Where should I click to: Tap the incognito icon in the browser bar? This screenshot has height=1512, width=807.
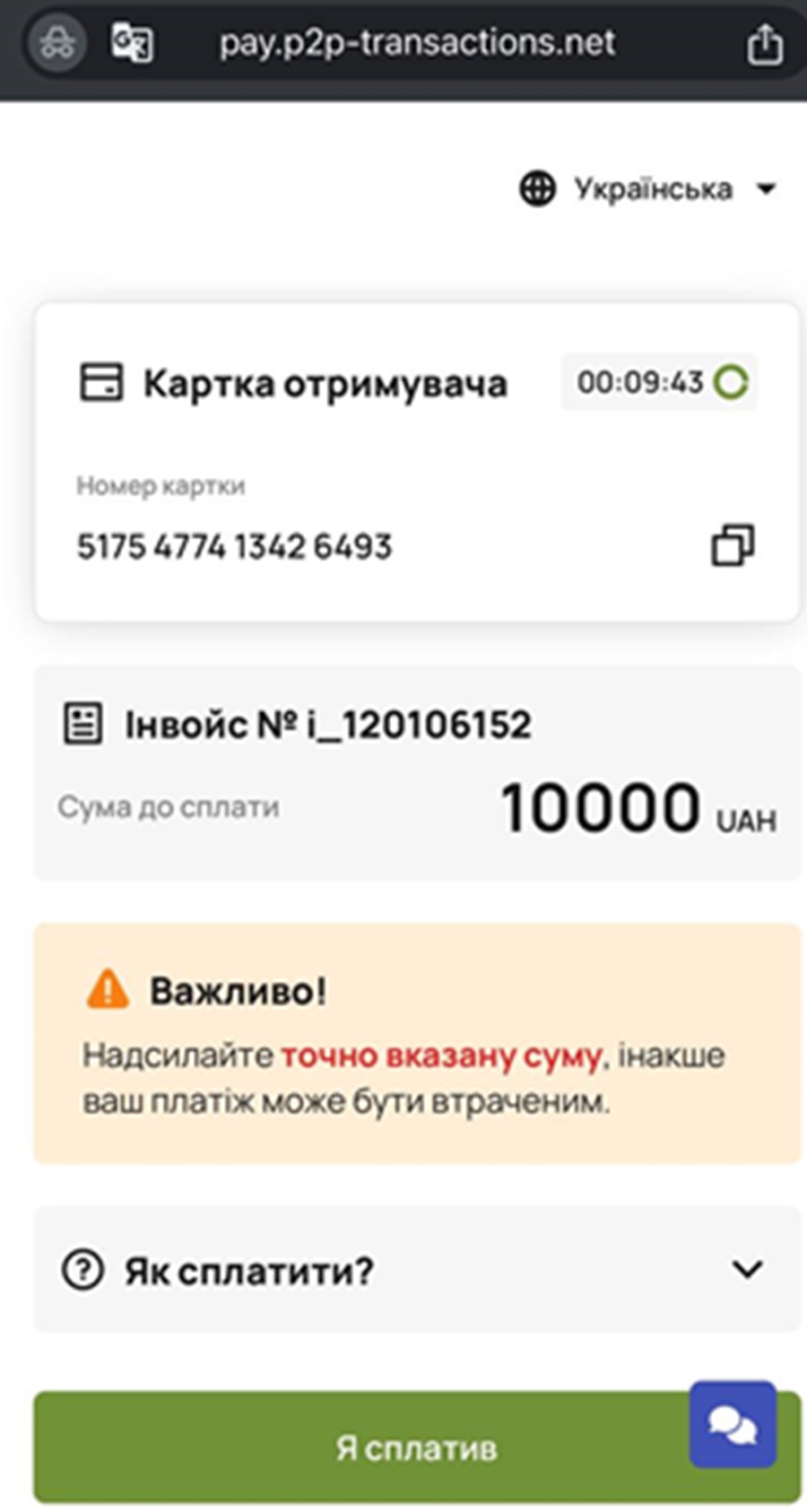click(57, 42)
